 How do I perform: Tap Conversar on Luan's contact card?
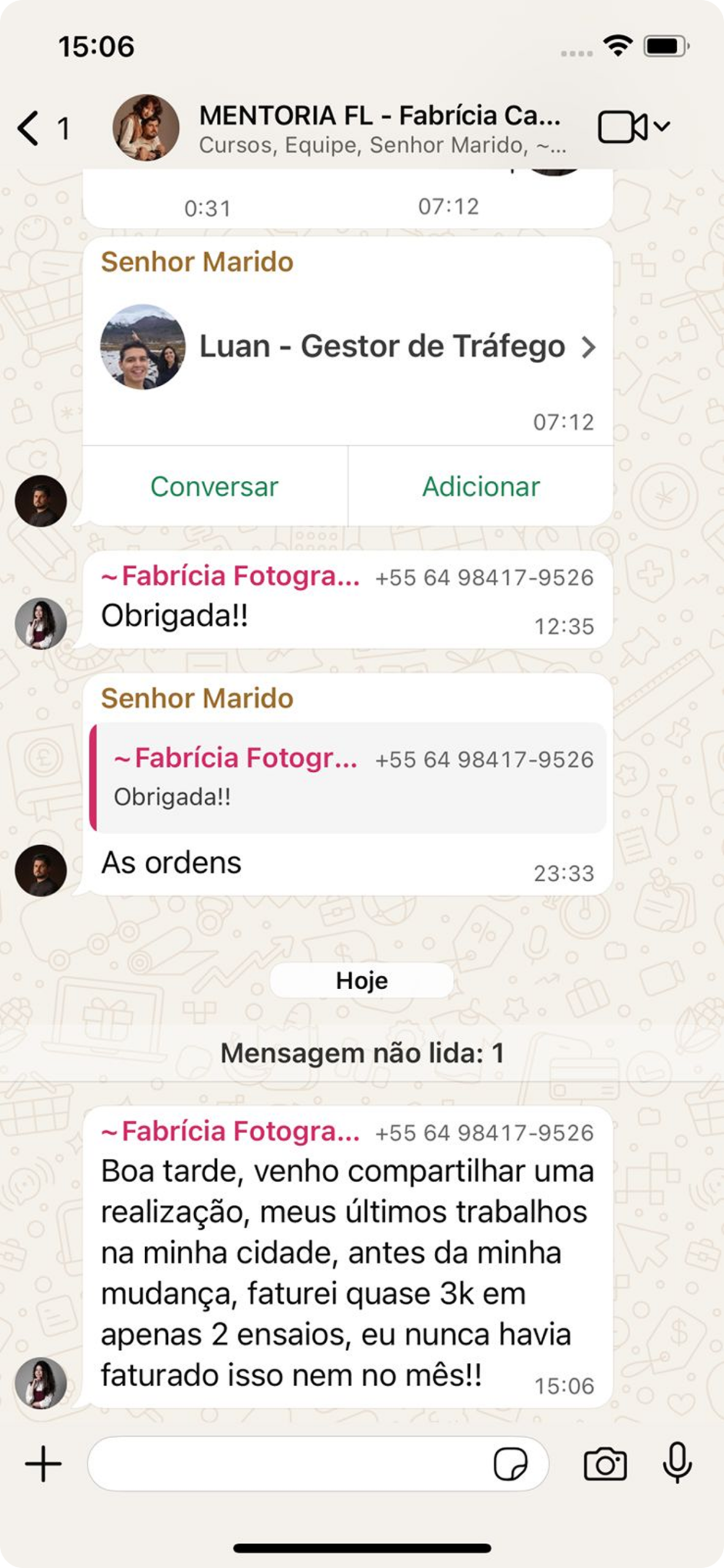(214, 486)
